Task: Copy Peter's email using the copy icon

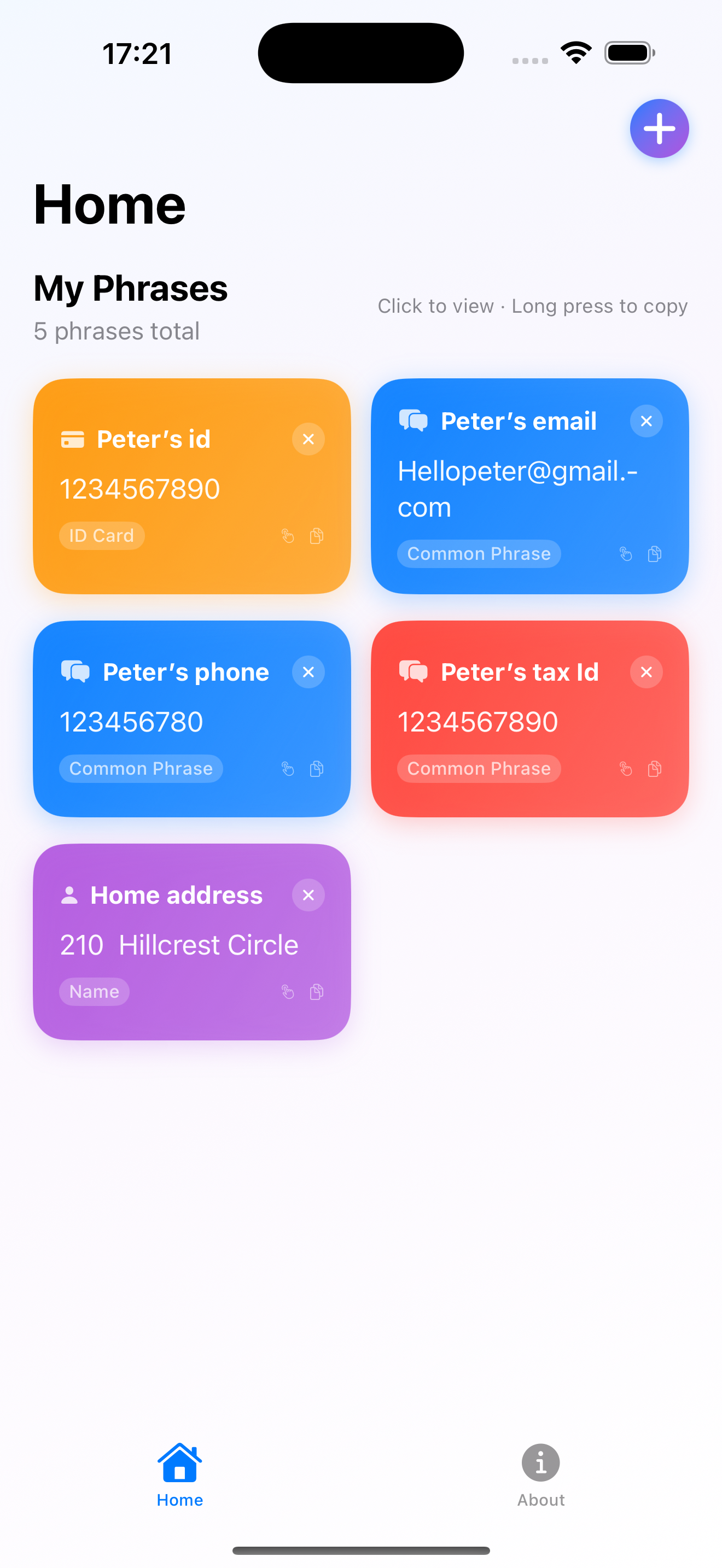Action: pos(654,554)
